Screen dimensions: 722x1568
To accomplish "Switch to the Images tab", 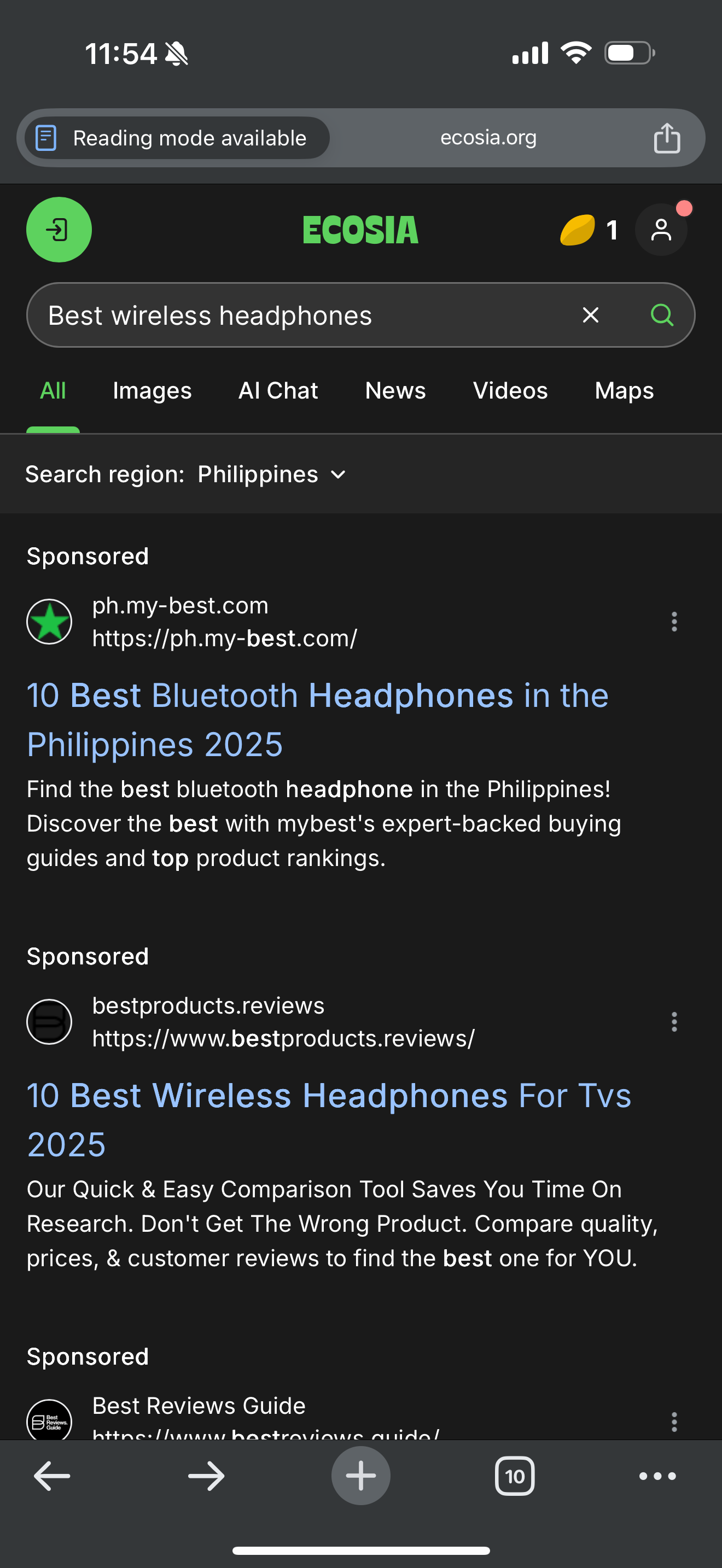I will [x=152, y=391].
